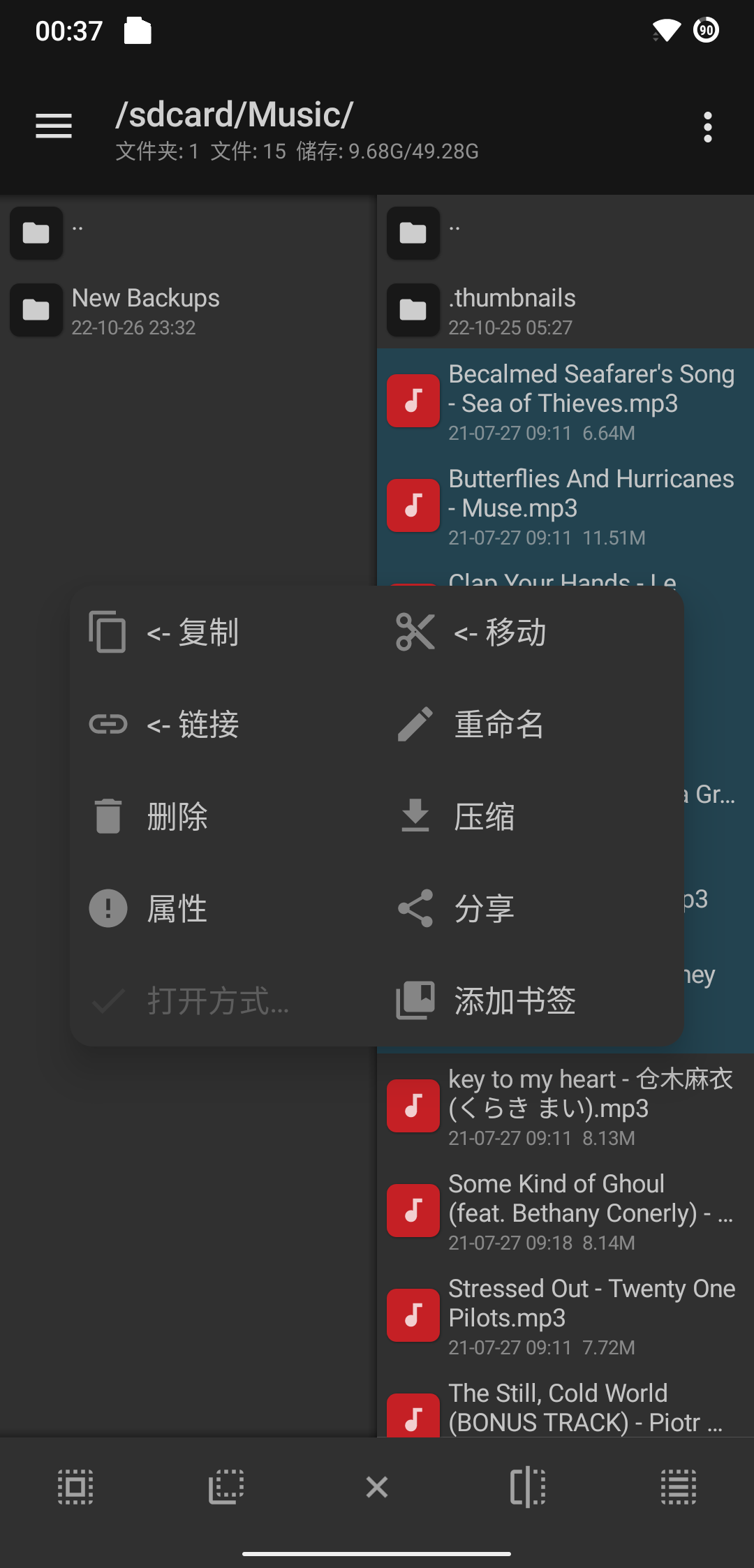This screenshot has width=754, height=1568.
Task: Open the three-dot overflow menu
Action: [x=707, y=127]
